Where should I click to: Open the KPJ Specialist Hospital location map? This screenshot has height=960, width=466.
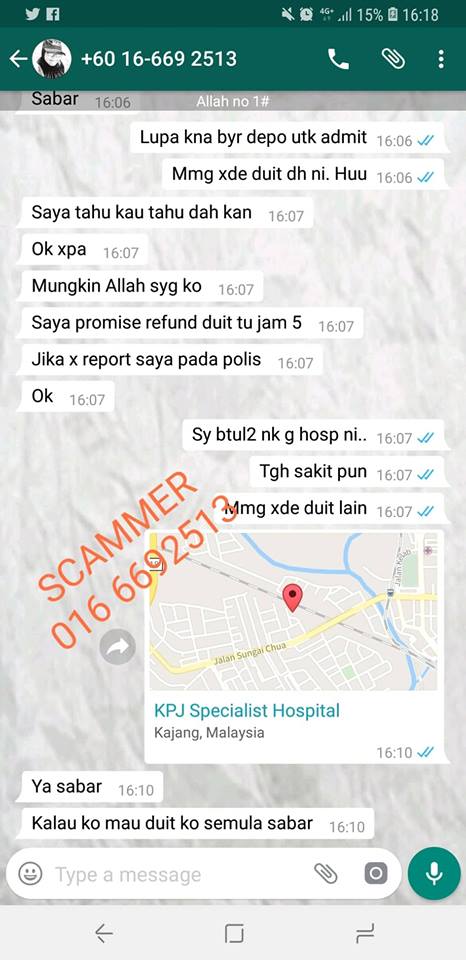coord(293,612)
